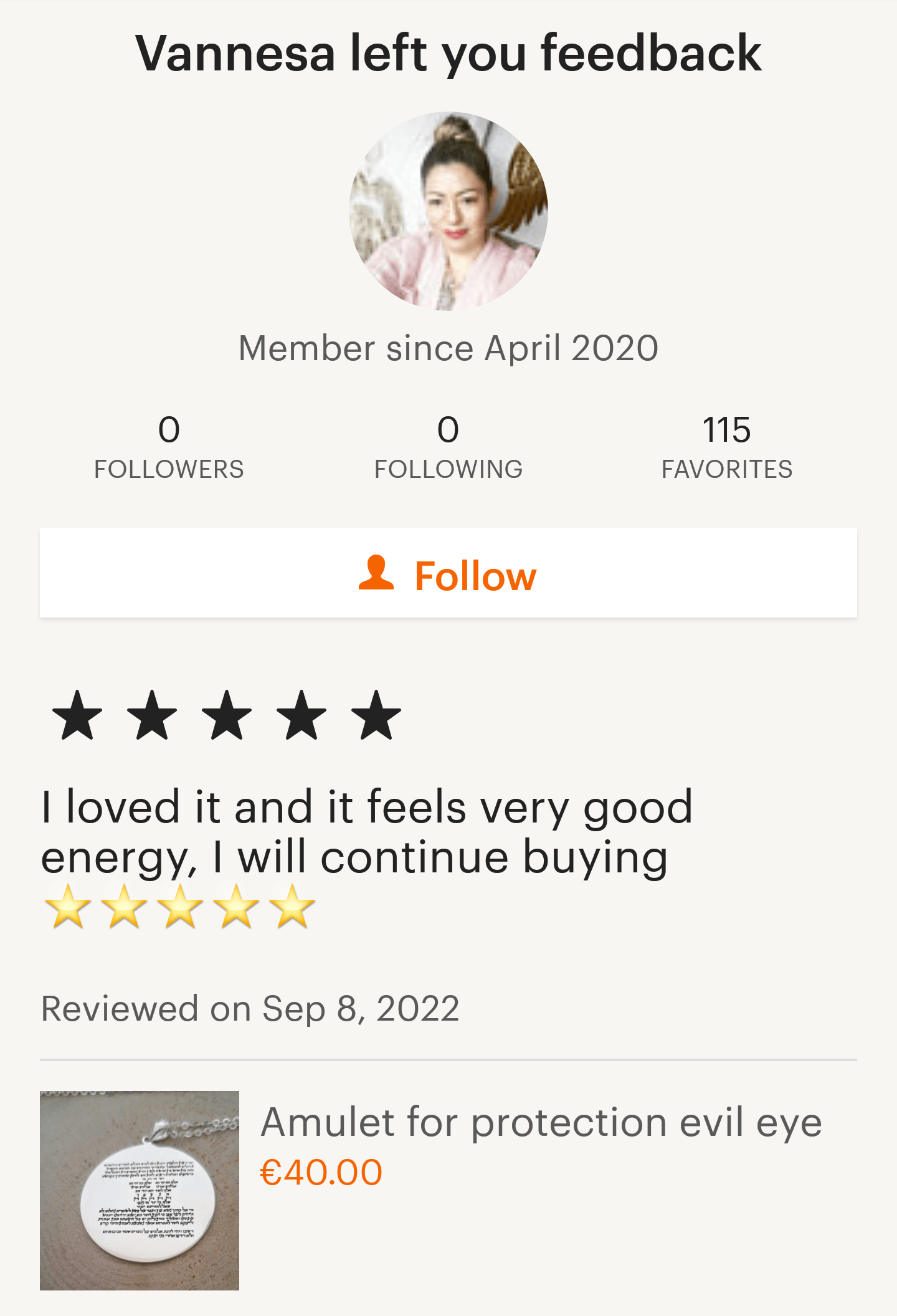
Task: View Vannesa's followers list
Action: pos(169,447)
